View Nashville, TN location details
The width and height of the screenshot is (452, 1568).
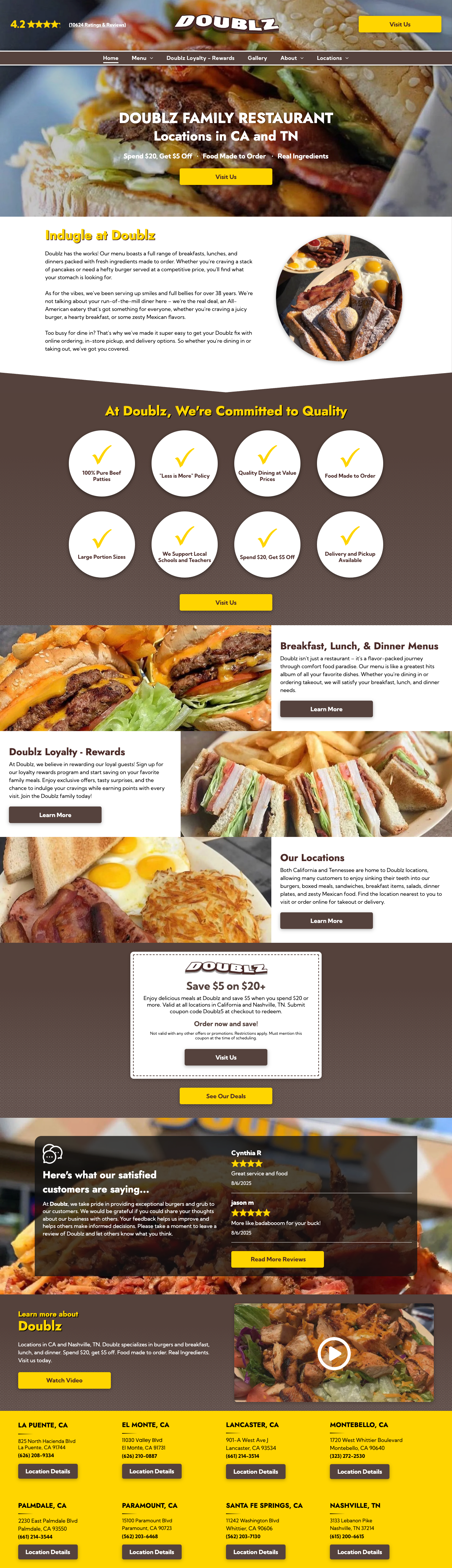click(359, 1552)
